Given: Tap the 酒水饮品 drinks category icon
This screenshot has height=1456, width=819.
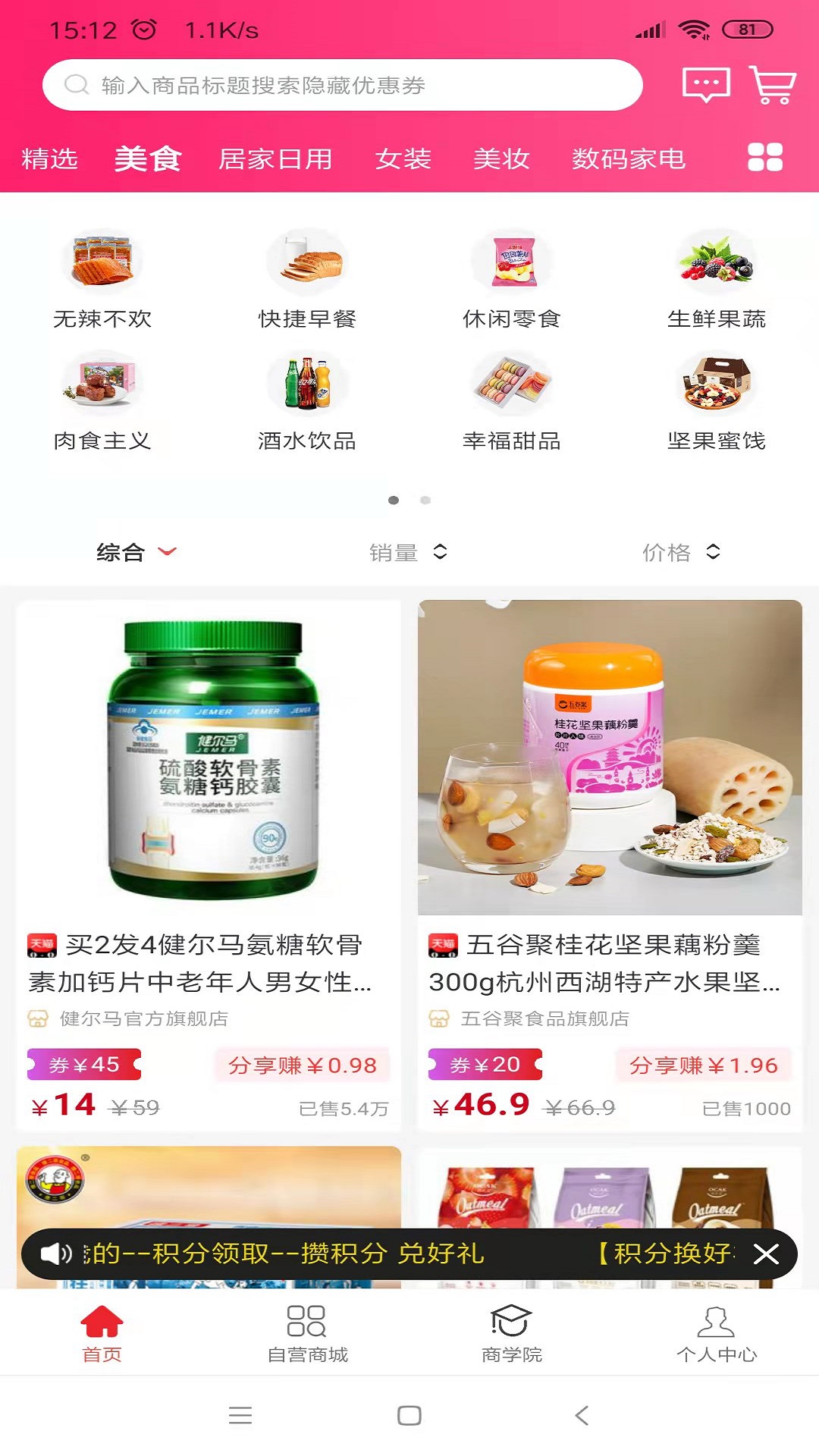Looking at the screenshot, I should click(309, 385).
